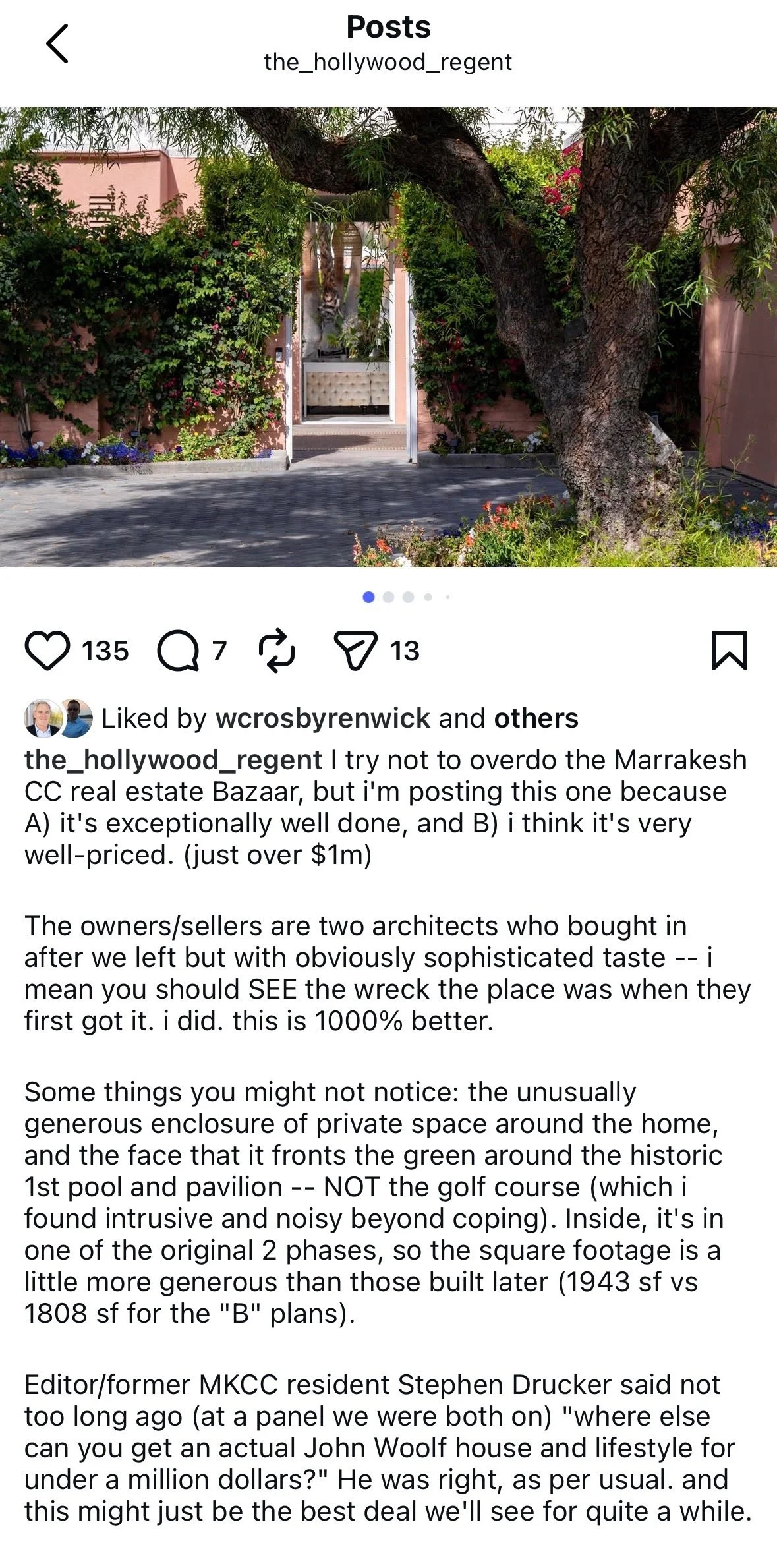
Task: View others who liked the post
Action: (x=536, y=718)
